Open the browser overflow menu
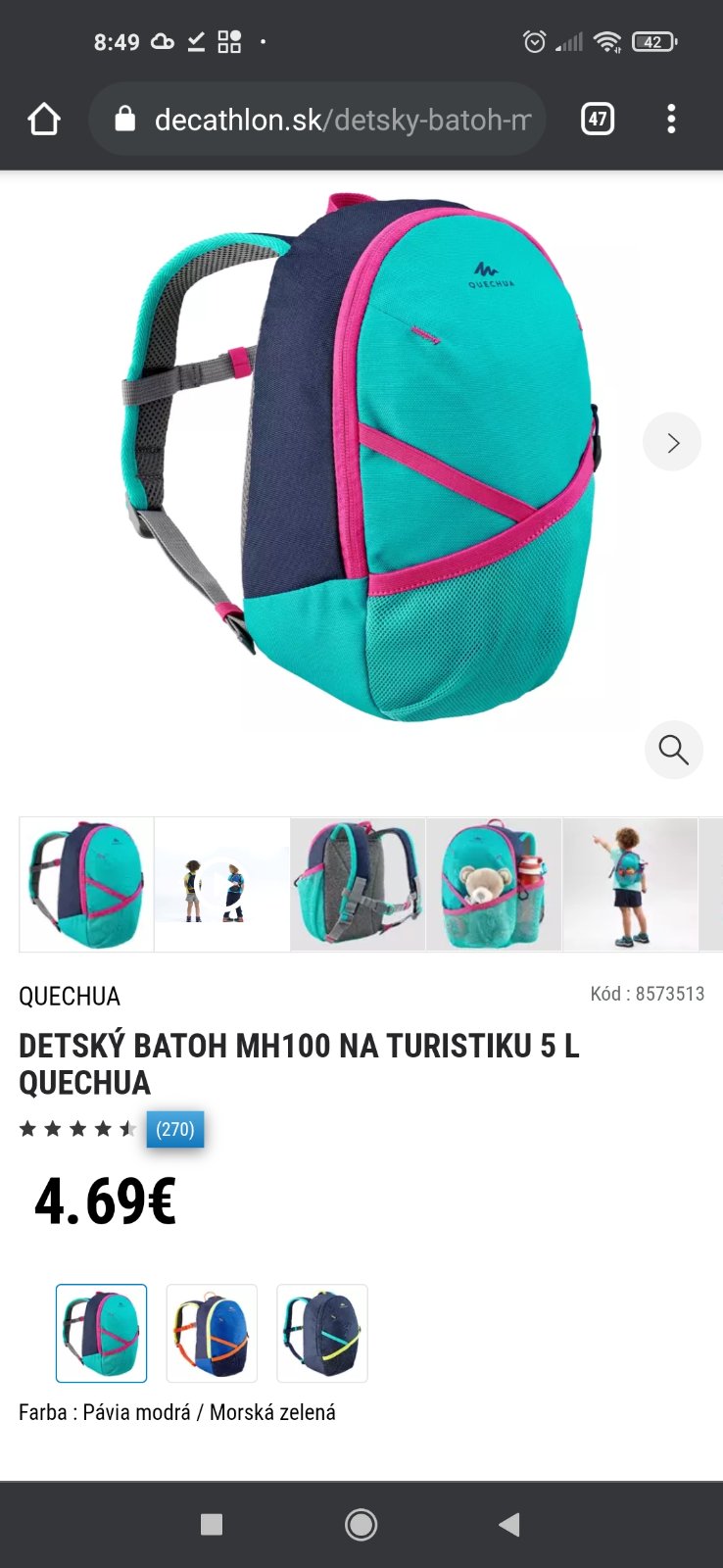This screenshot has height=1568, width=723. (671, 120)
